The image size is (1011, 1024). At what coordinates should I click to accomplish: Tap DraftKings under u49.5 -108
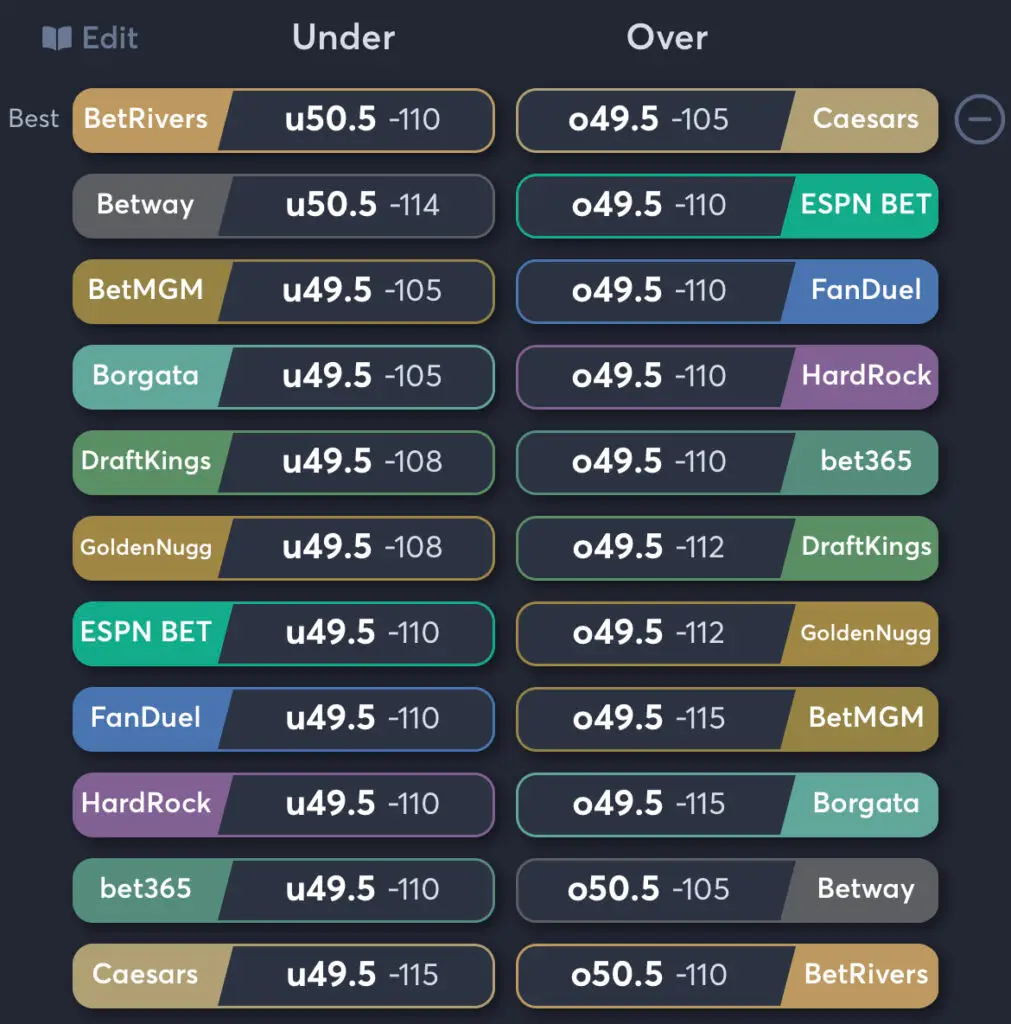(x=283, y=462)
